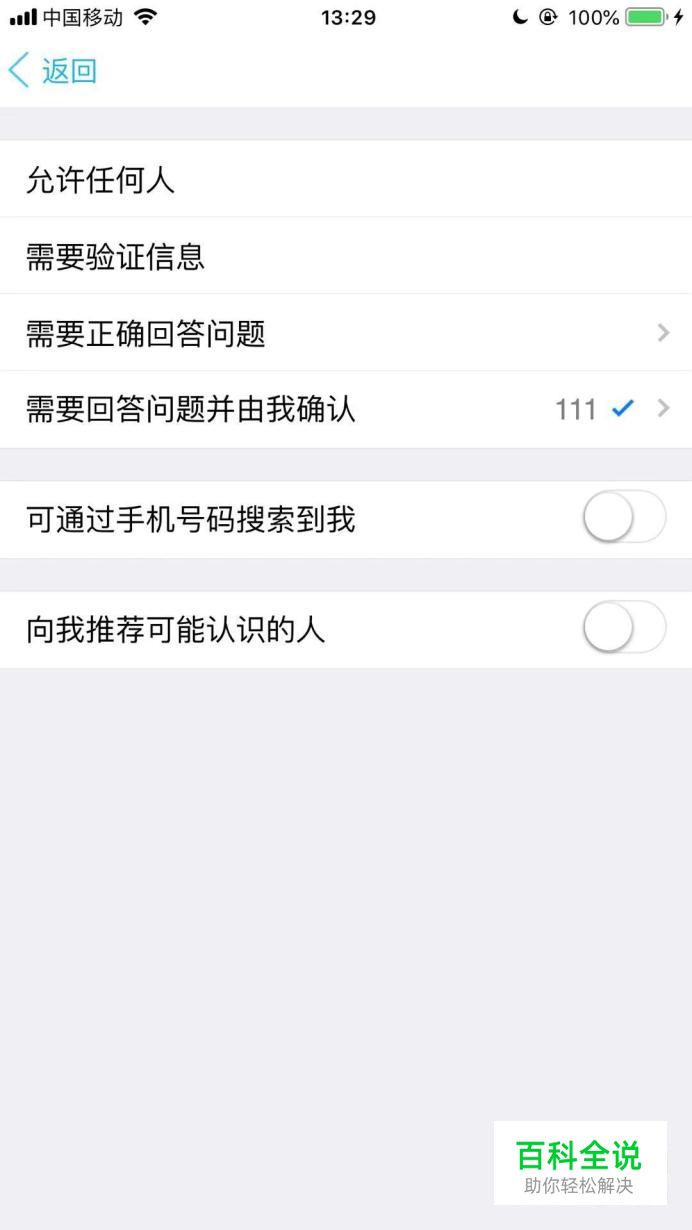Open 需要回答问题并由我确认 row
The height and width of the screenshot is (1230, 692).
click(x=346, y=410)
